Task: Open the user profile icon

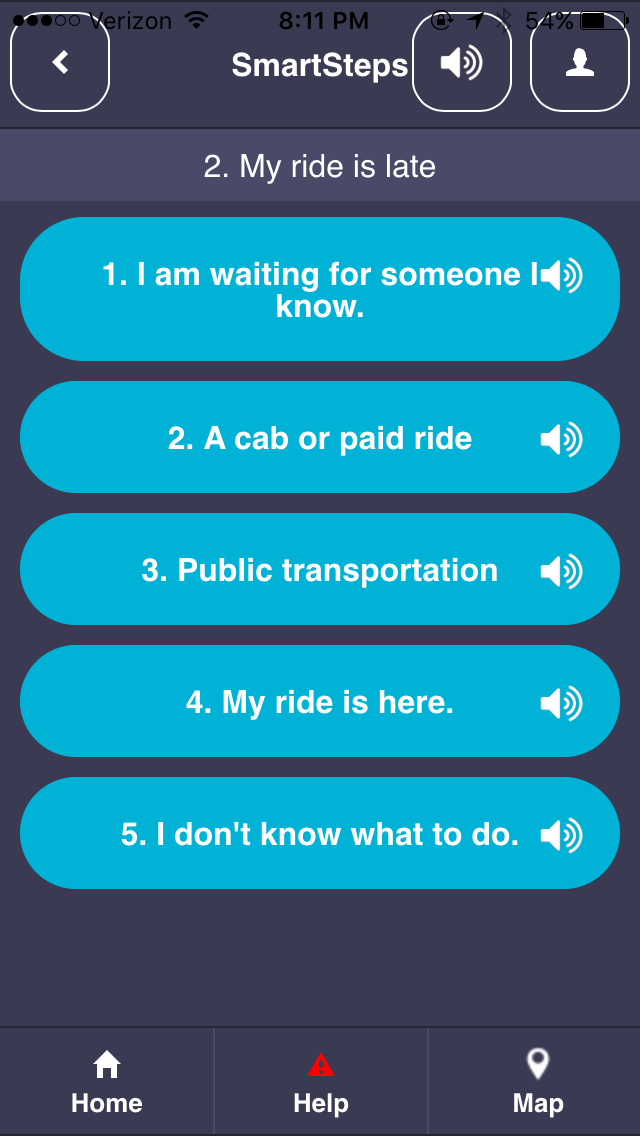Action: 579,63
